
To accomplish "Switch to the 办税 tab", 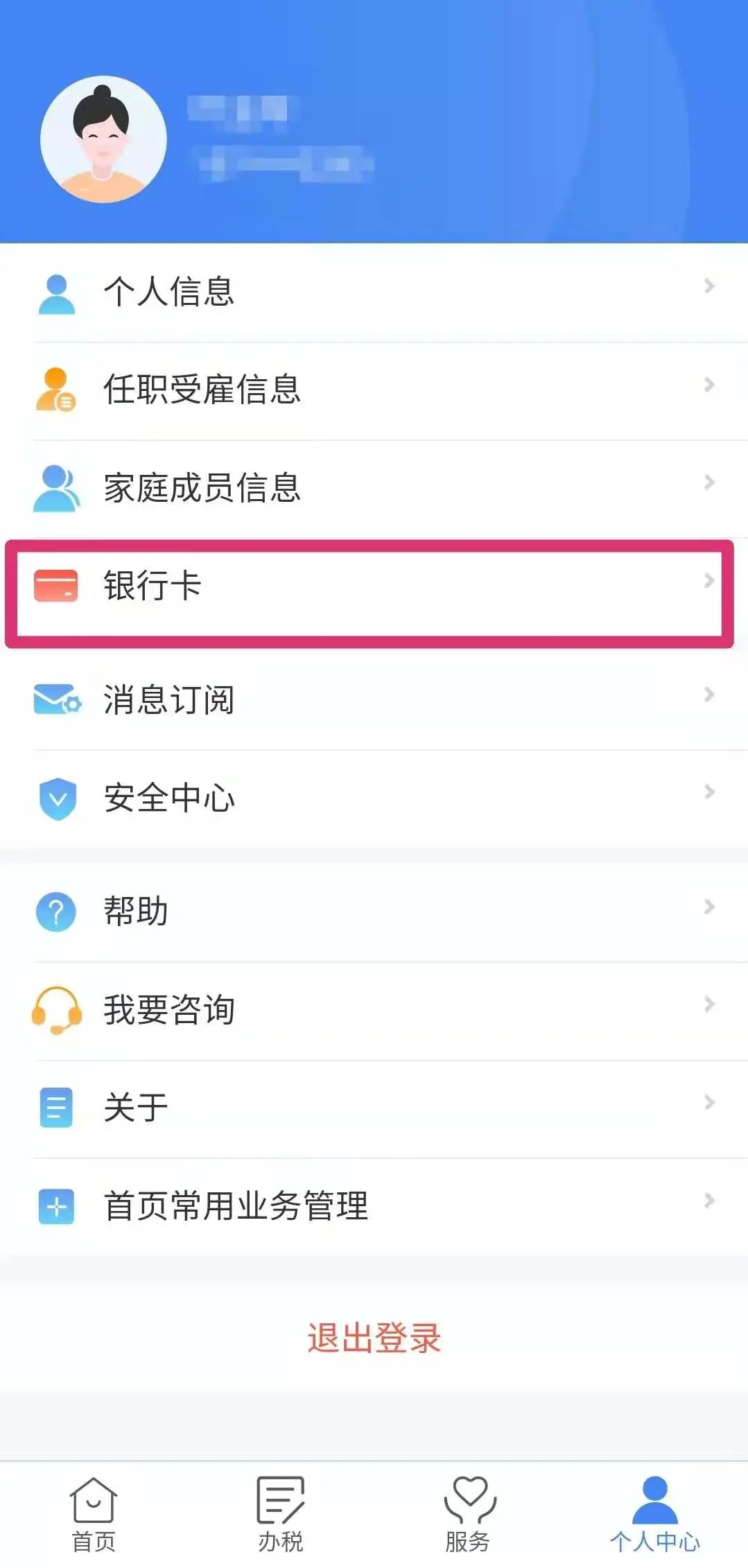I will pos(280,1515).
